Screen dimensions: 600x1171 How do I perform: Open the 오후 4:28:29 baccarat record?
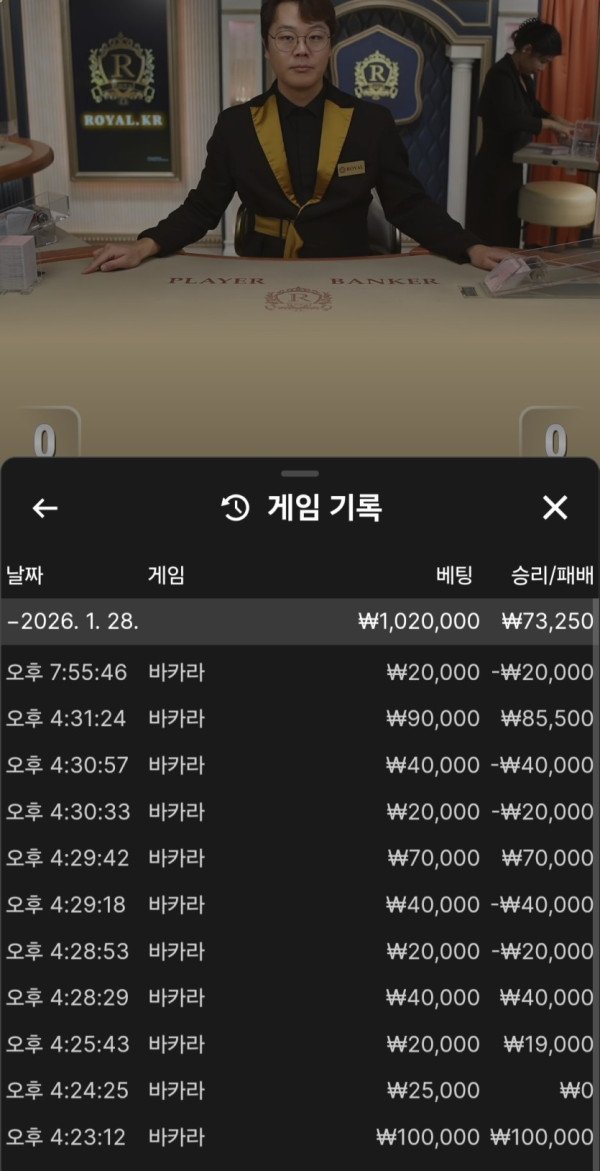[x=300, y=997]
